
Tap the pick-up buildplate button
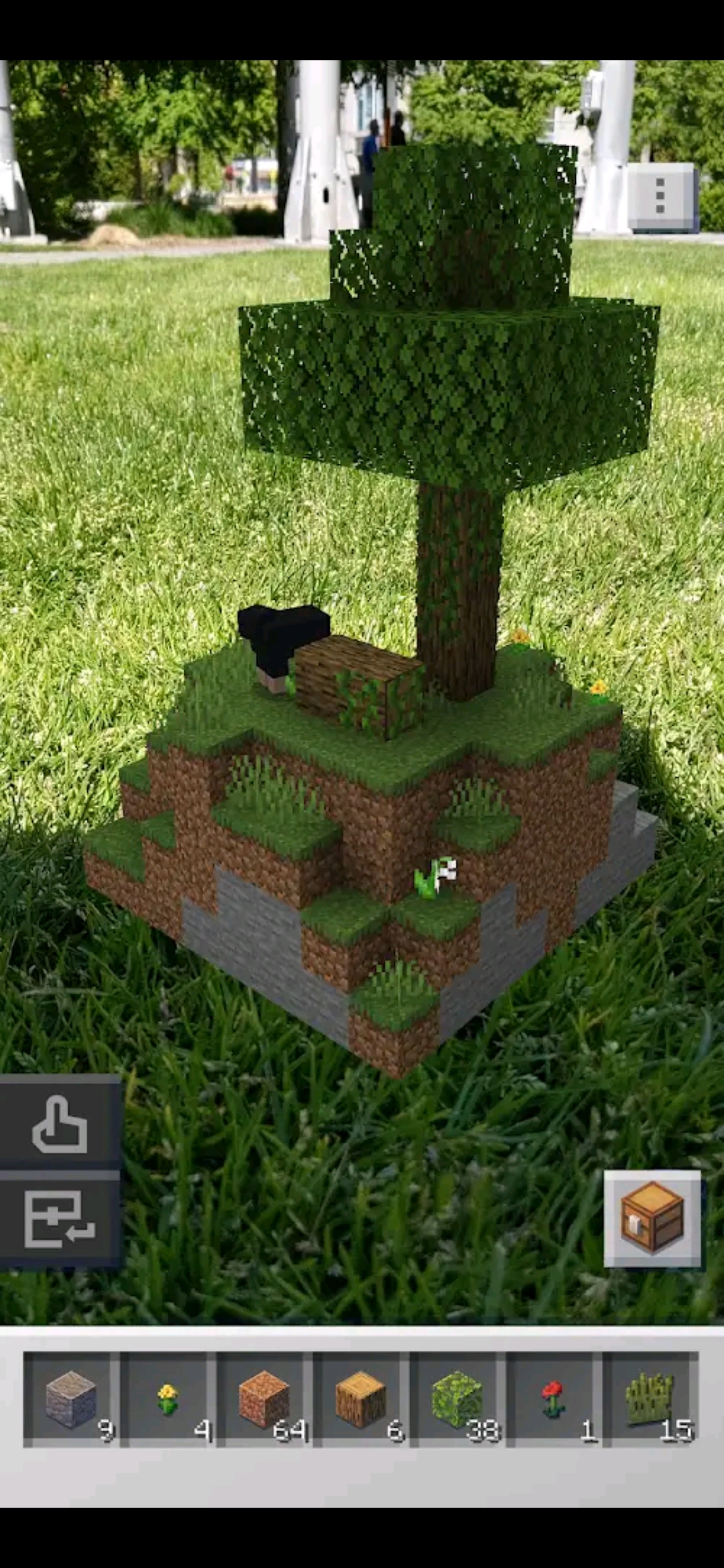coord(60,1220)
